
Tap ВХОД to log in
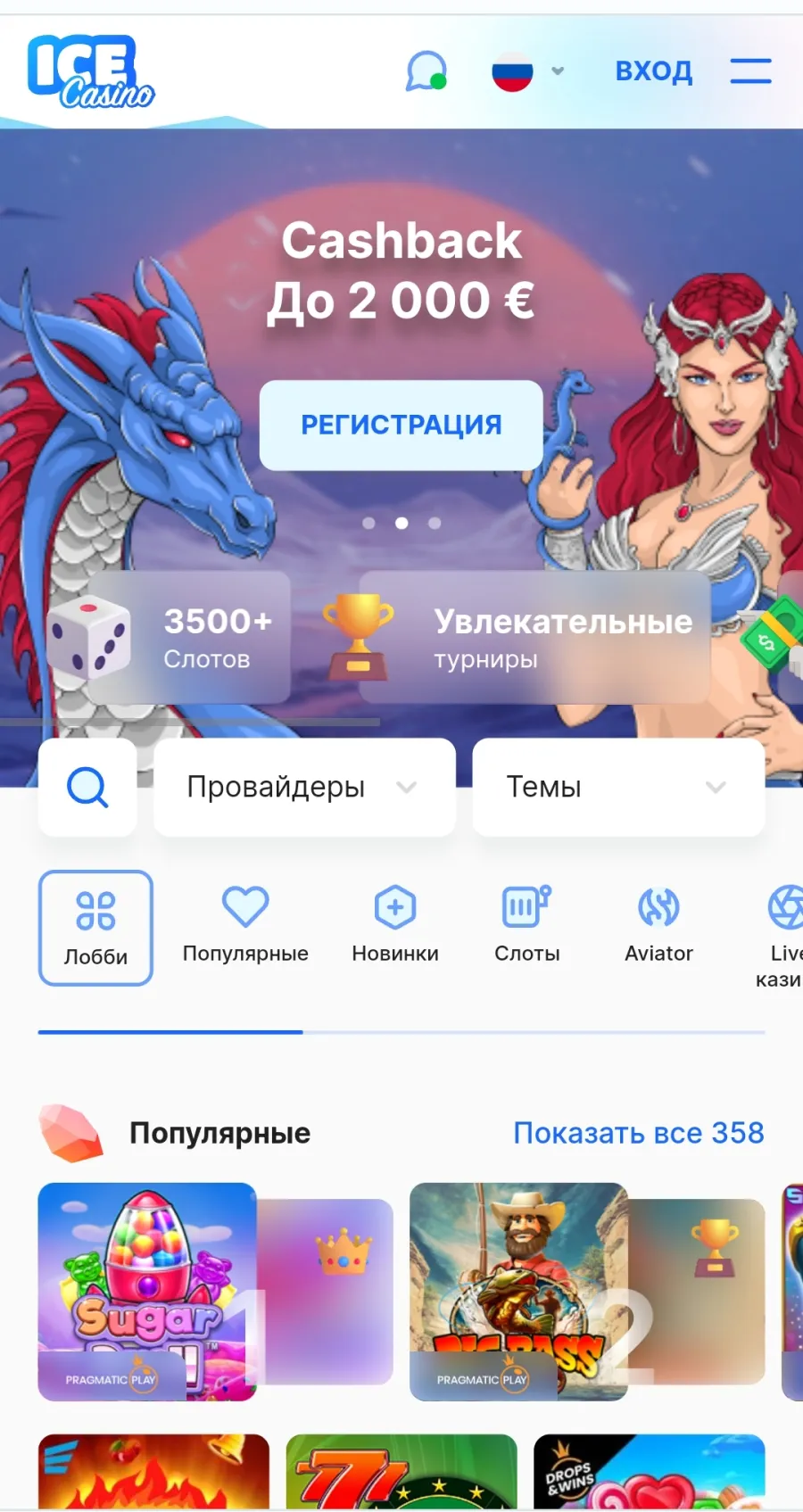coord(654,71)
